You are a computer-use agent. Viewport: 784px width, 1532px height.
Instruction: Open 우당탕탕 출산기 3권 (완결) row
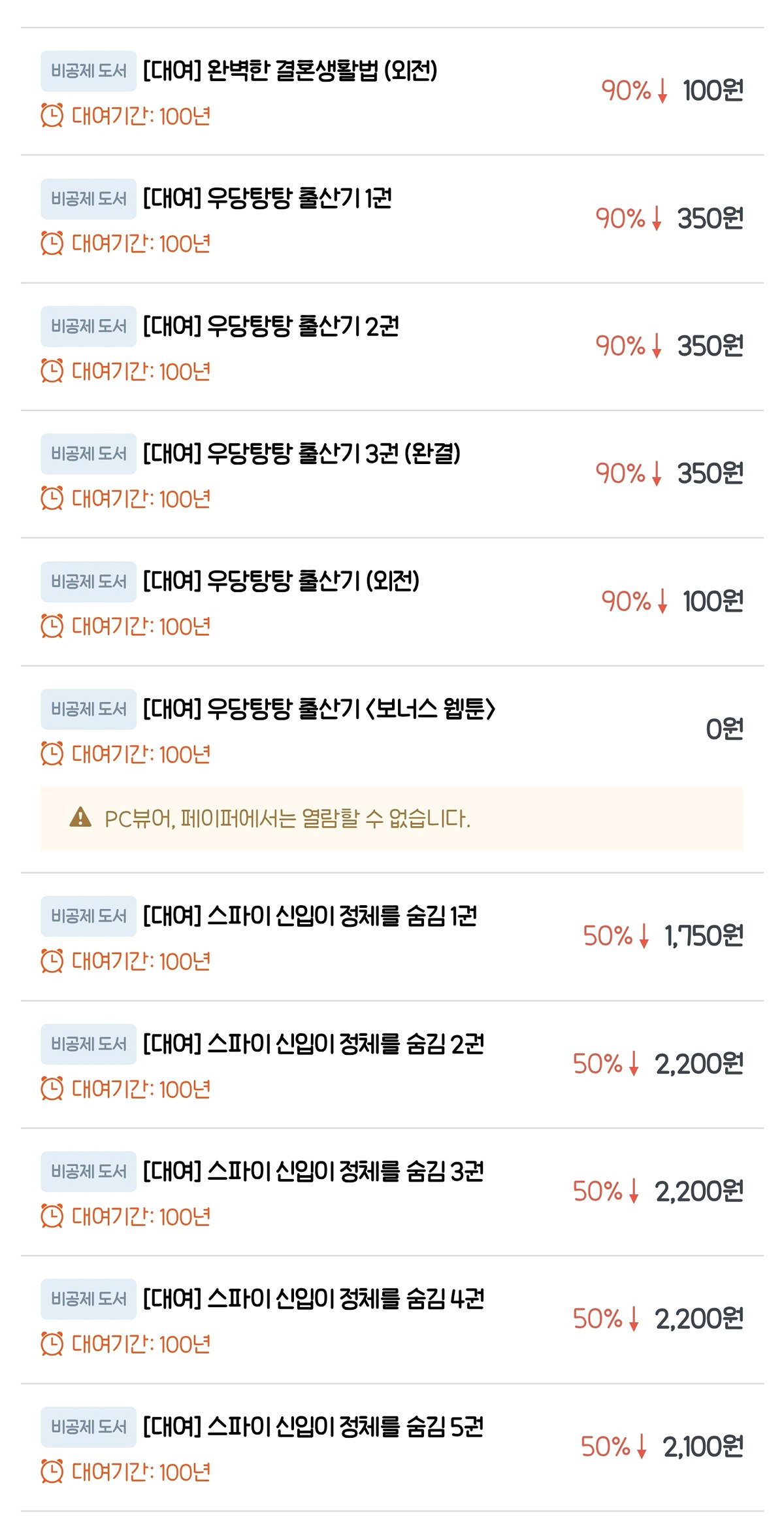[392, 475]
